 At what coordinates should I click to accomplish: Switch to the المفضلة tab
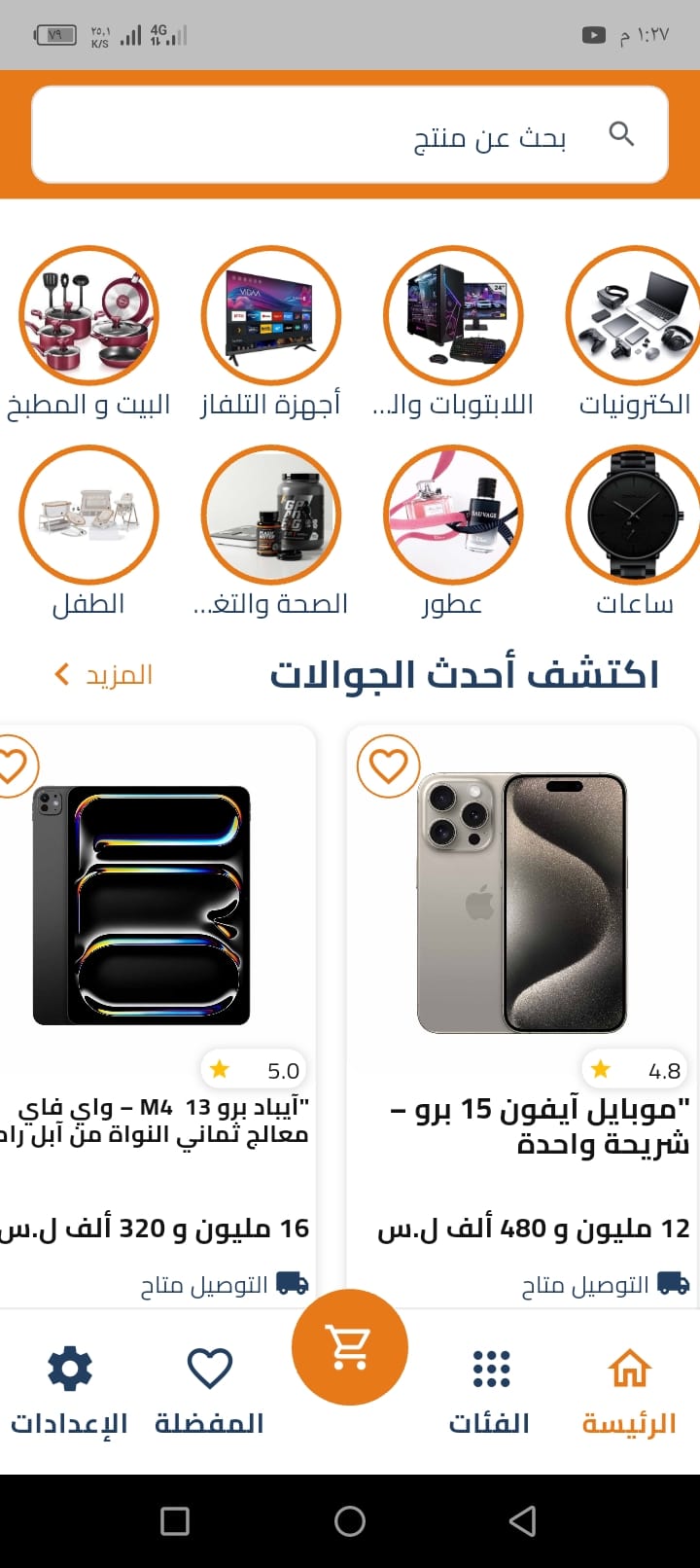click(209, 1391)
